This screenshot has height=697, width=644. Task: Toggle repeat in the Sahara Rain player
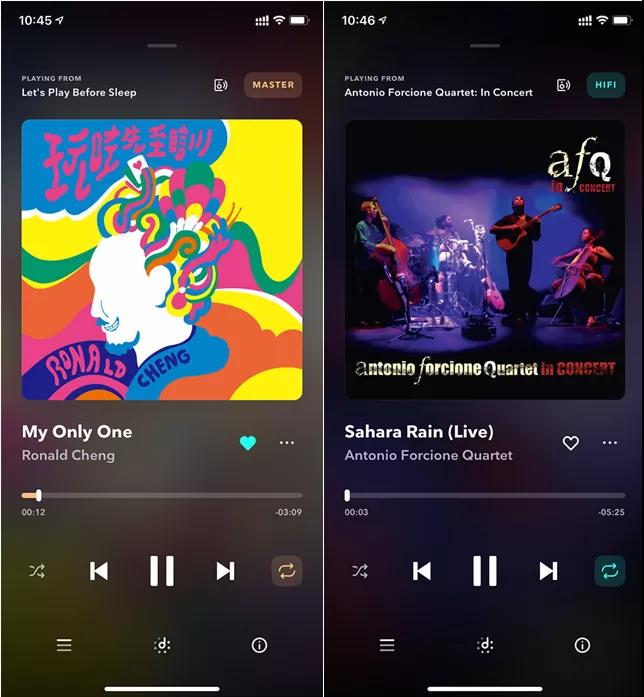point(609,571)
